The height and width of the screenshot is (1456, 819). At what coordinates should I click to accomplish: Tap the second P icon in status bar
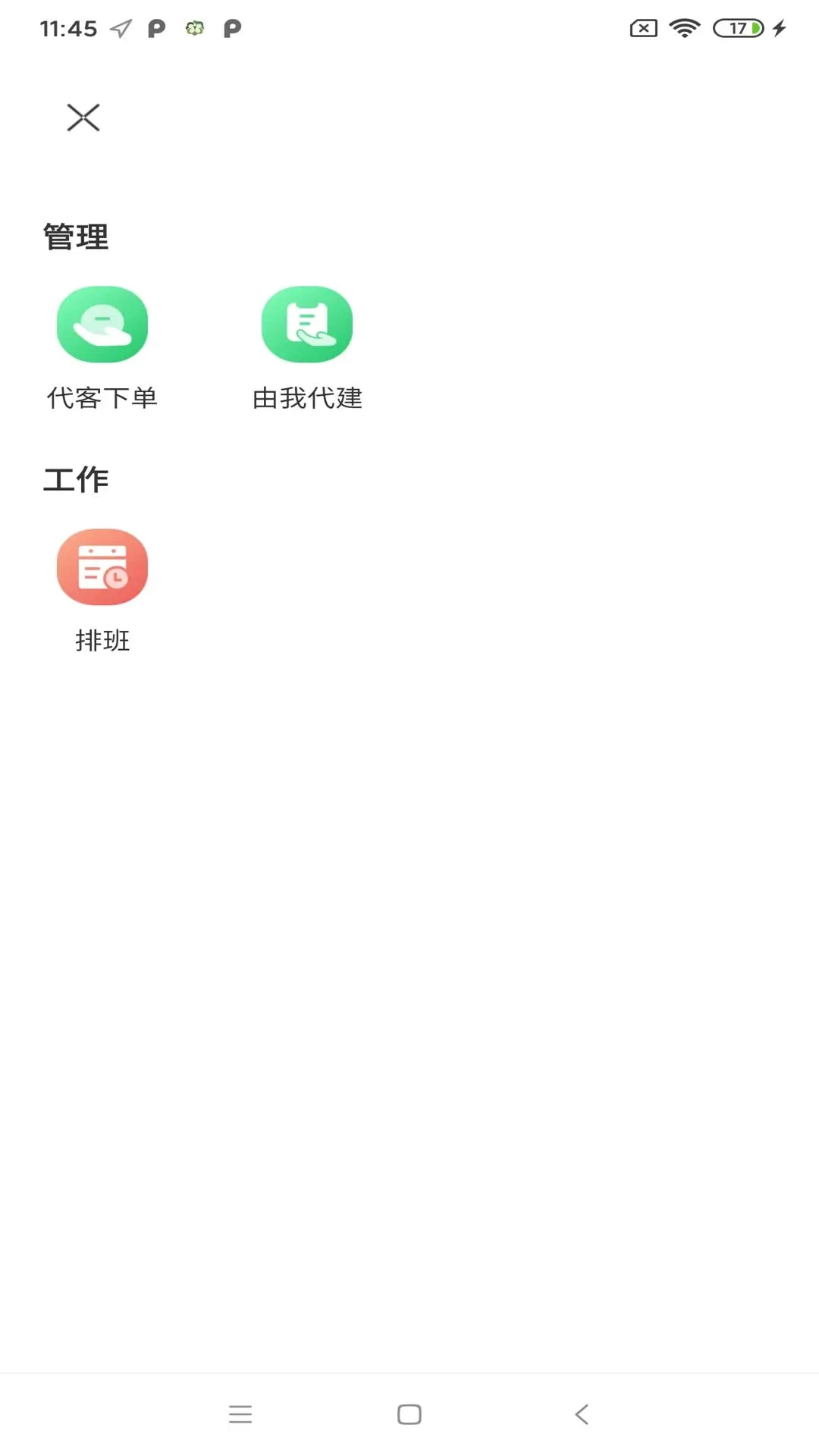tap(233, 28)
